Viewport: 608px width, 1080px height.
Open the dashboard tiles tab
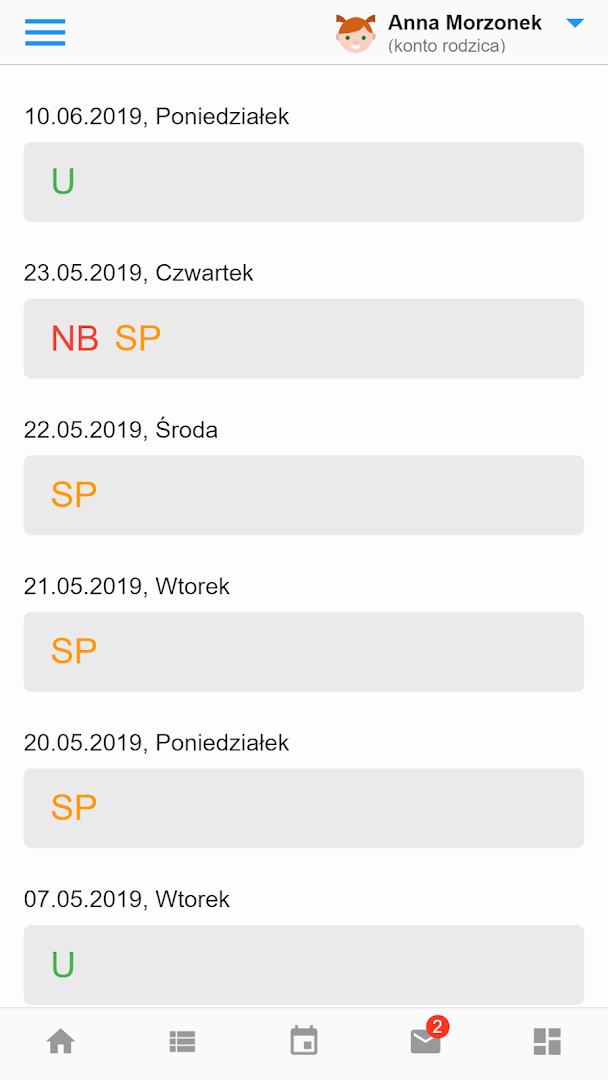pos(547,1041)
